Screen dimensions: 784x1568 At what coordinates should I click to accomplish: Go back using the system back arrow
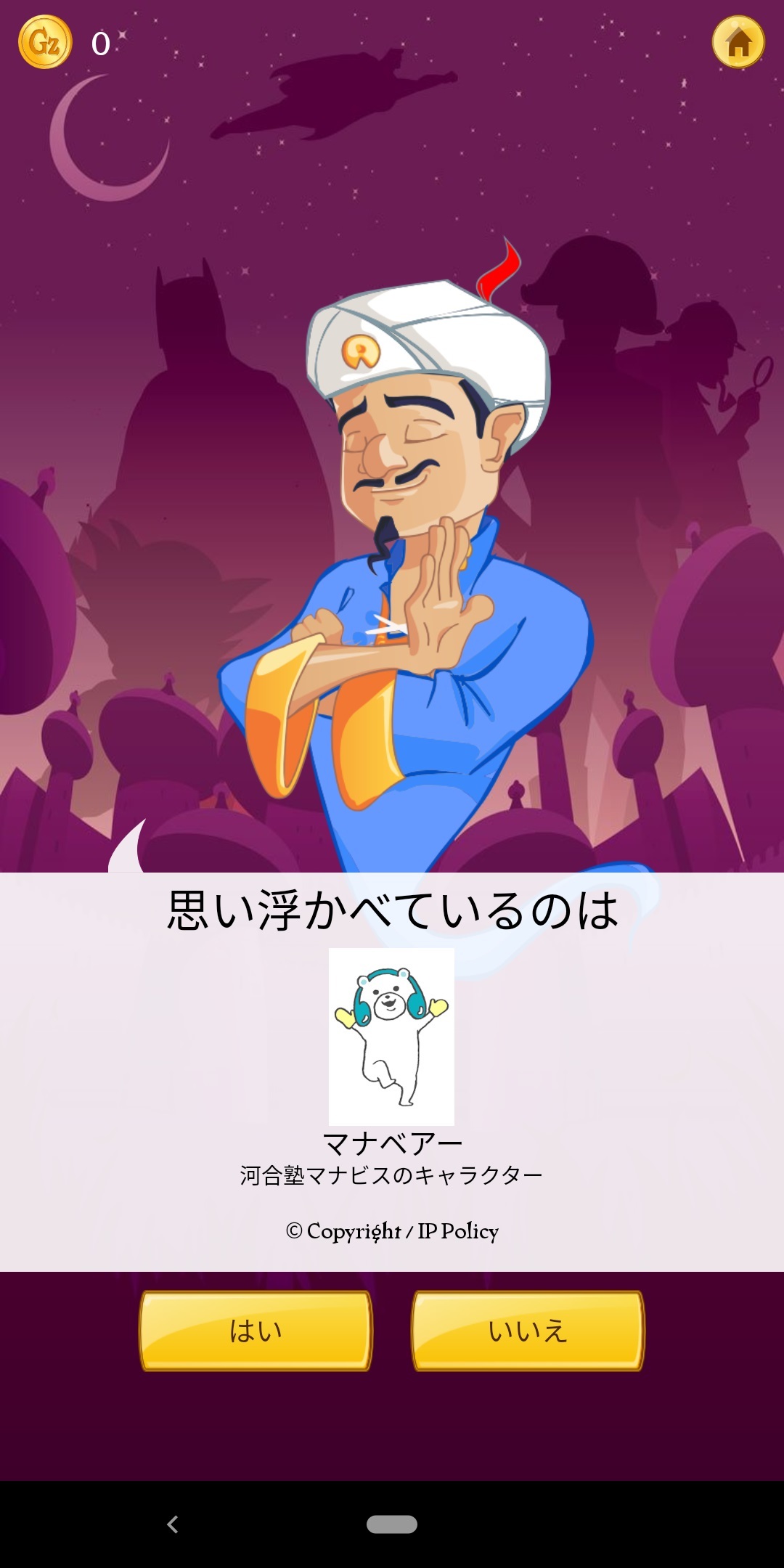[x=172, y=1524]
